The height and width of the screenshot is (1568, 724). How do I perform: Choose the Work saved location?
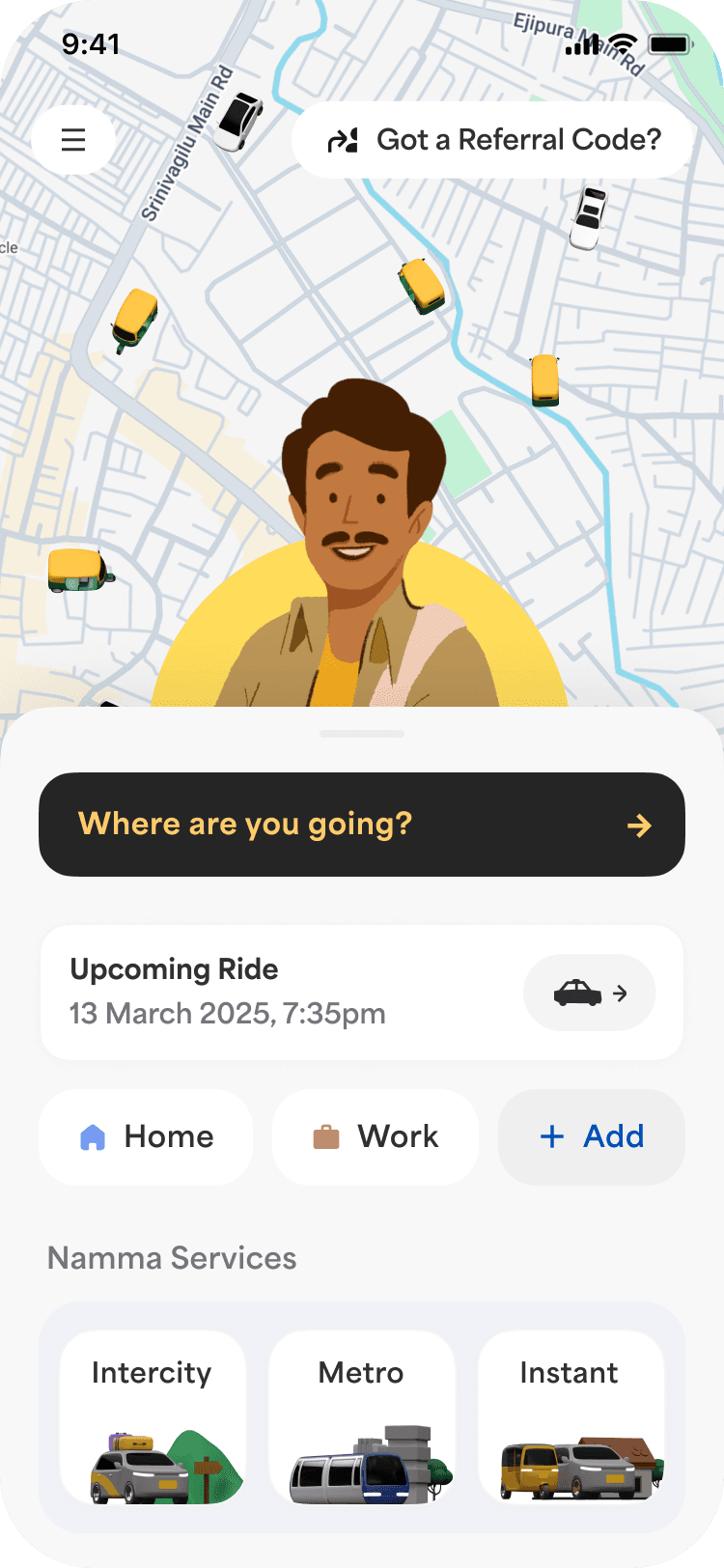point(376,1136)
